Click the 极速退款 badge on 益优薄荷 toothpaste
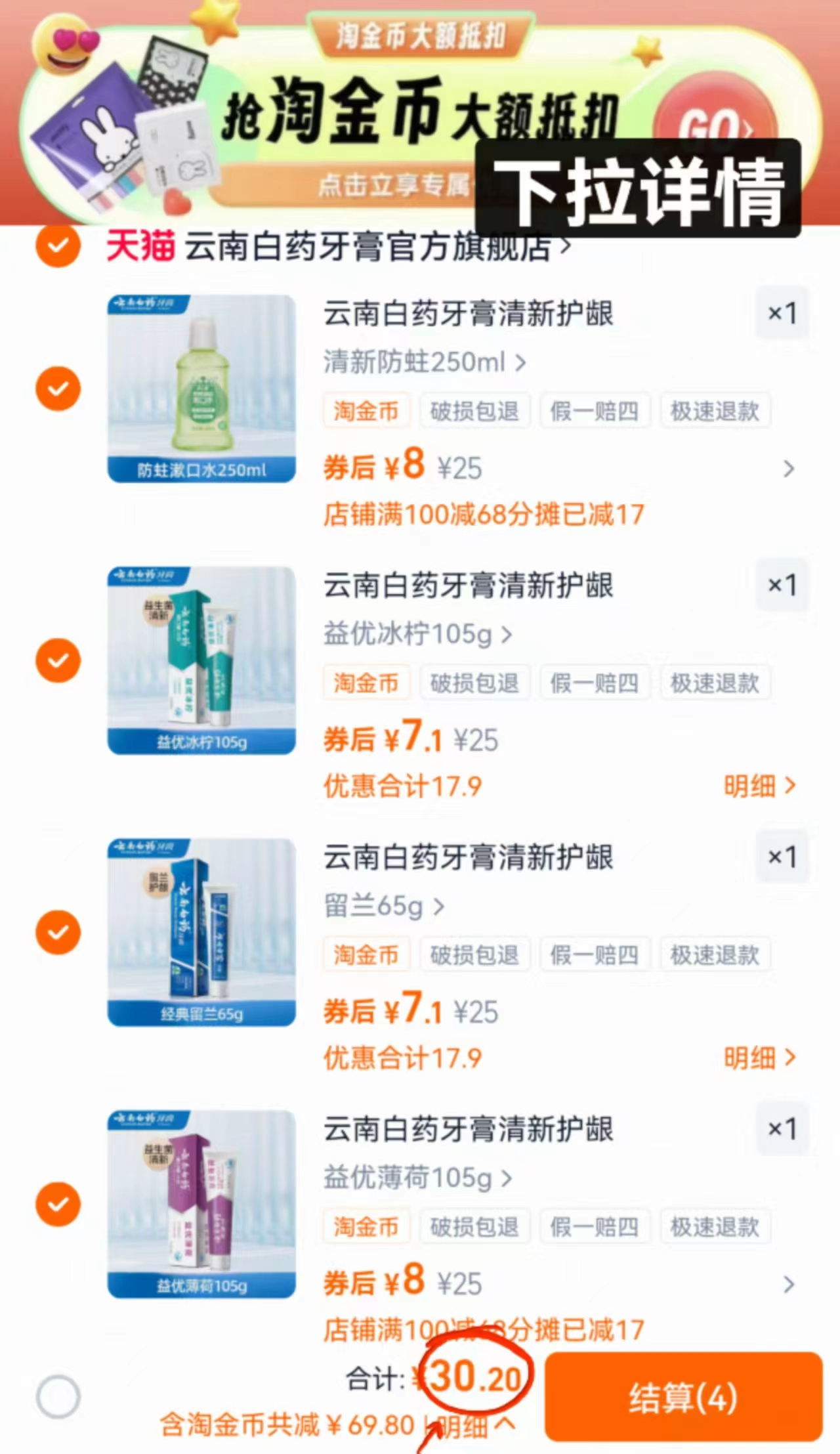This screenshot has height=1454, width=840. [715, 1226]
